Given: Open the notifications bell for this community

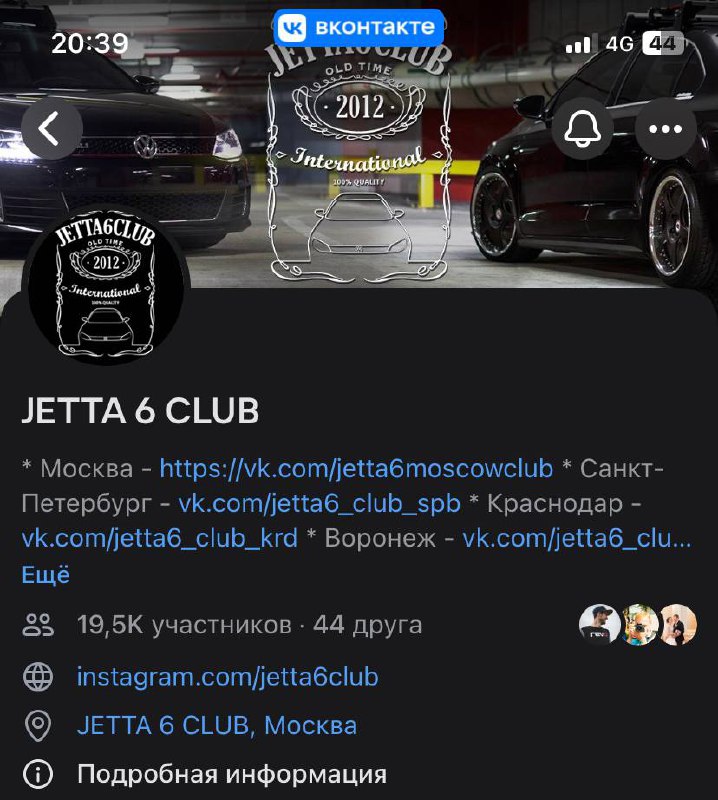Looking at the screenshot, I should point(582,129).
